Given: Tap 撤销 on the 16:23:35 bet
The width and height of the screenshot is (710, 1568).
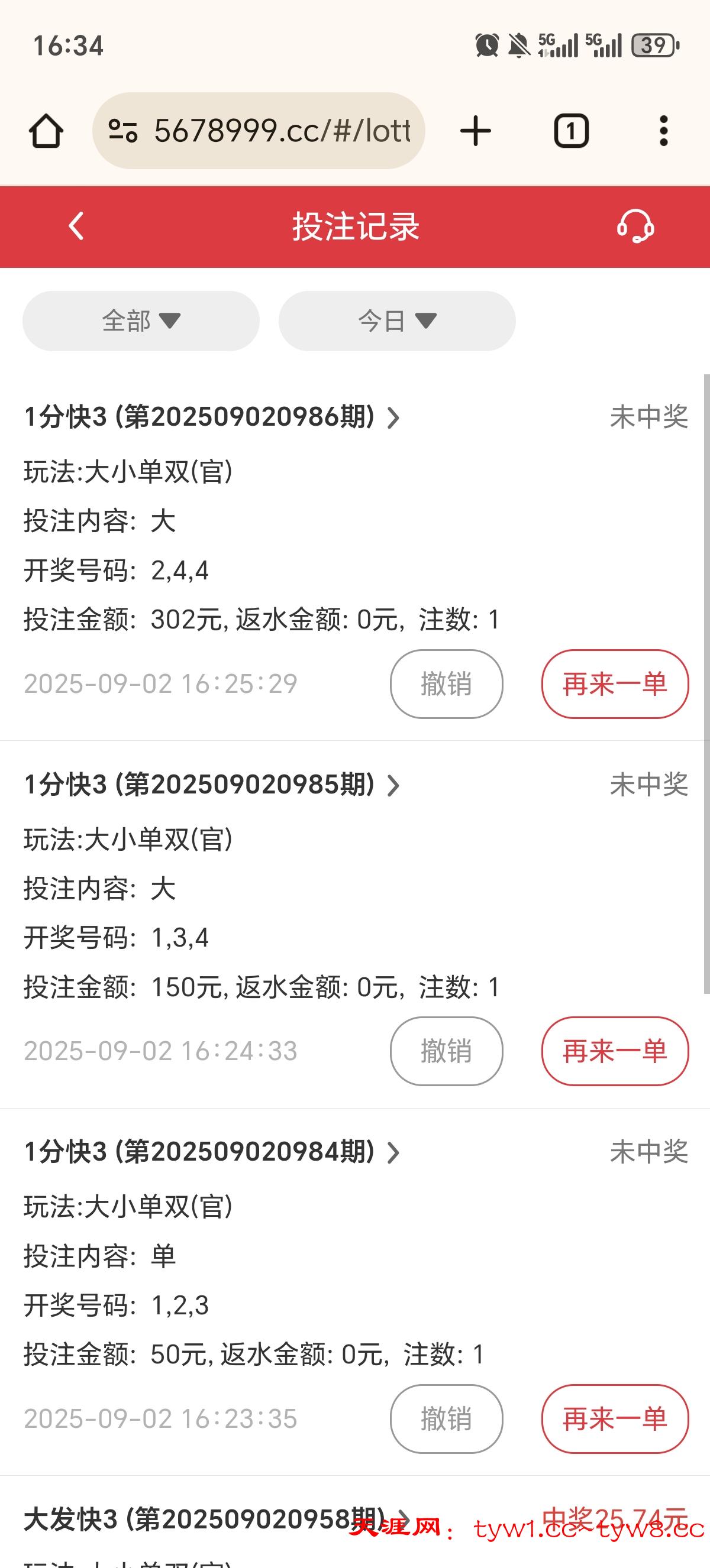Looking at the screenshot, I should coord(446,1419).
